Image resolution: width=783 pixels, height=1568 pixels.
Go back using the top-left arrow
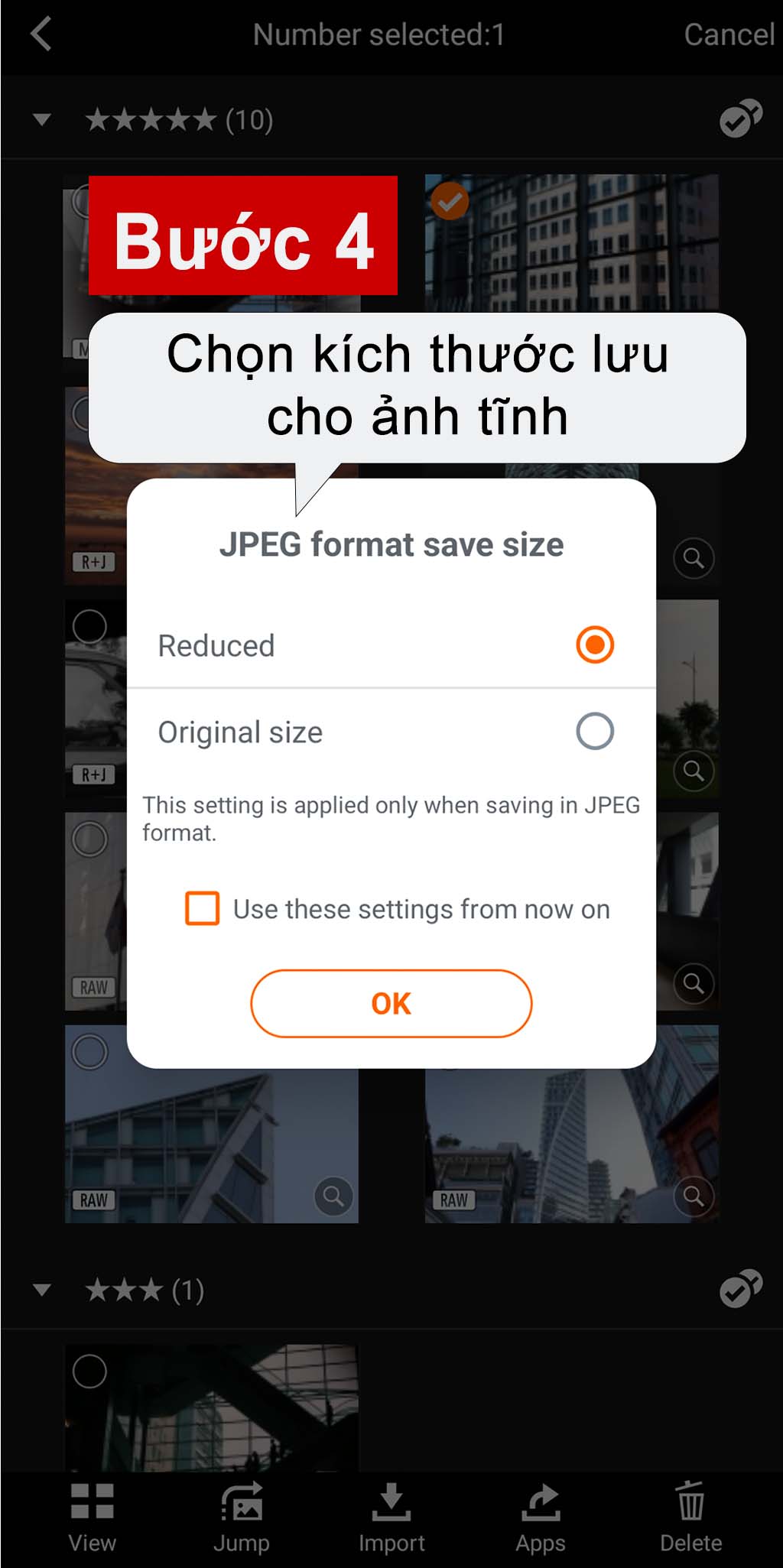(x=41, y=34)
